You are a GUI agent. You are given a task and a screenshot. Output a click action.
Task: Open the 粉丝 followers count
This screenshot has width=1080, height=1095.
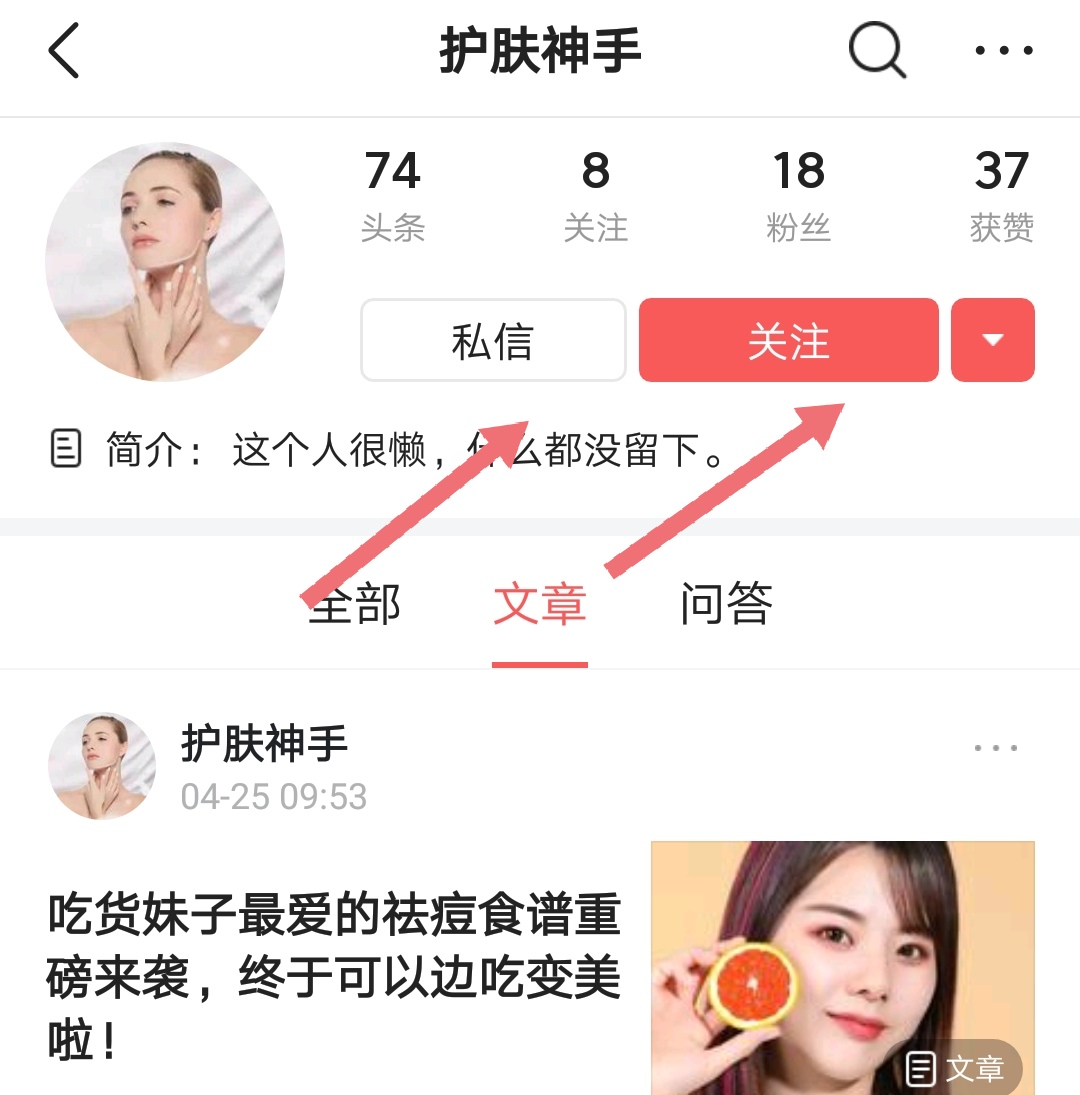pos(799,195)
